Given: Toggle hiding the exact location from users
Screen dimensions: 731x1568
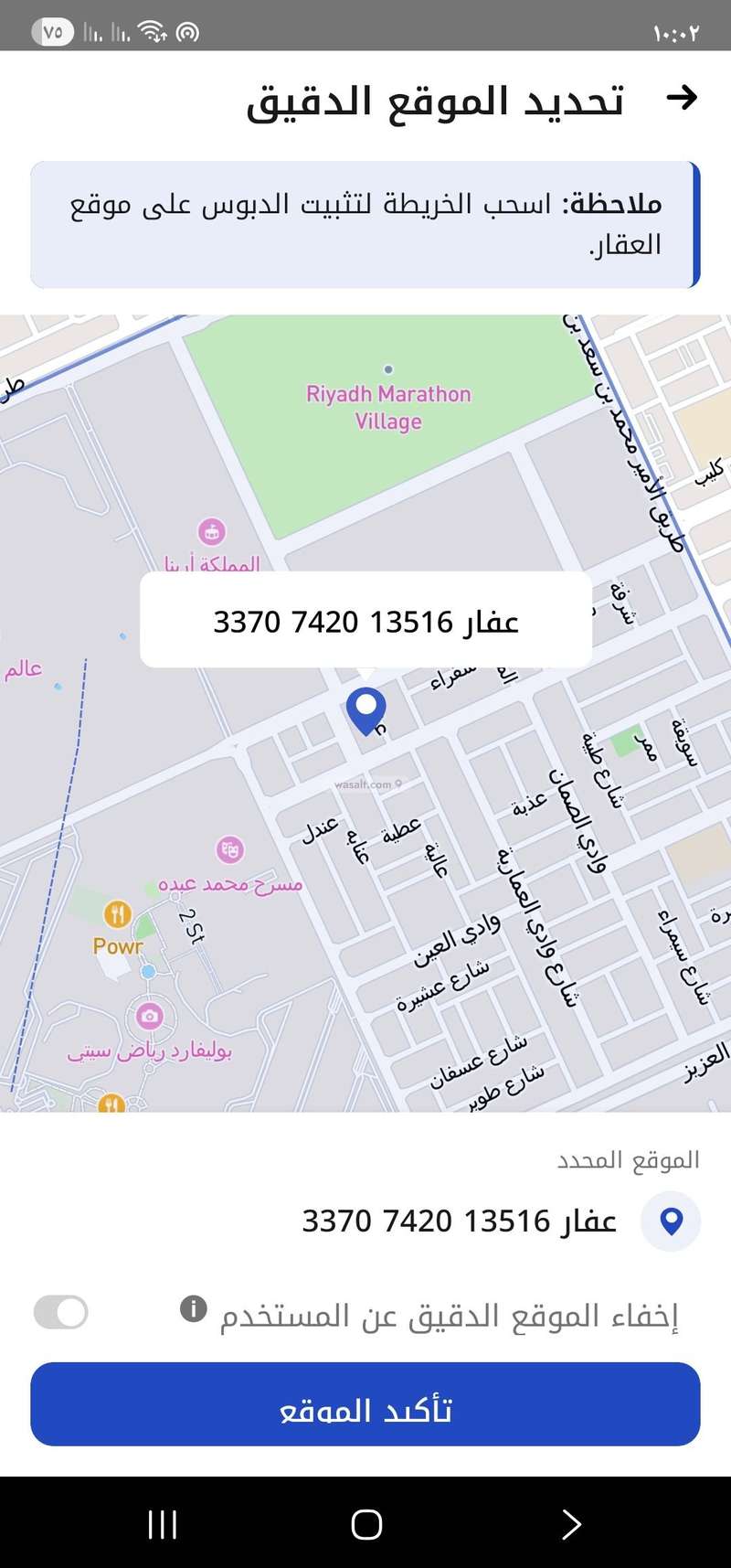Looking at the screenshot, I should point(60,1313).
